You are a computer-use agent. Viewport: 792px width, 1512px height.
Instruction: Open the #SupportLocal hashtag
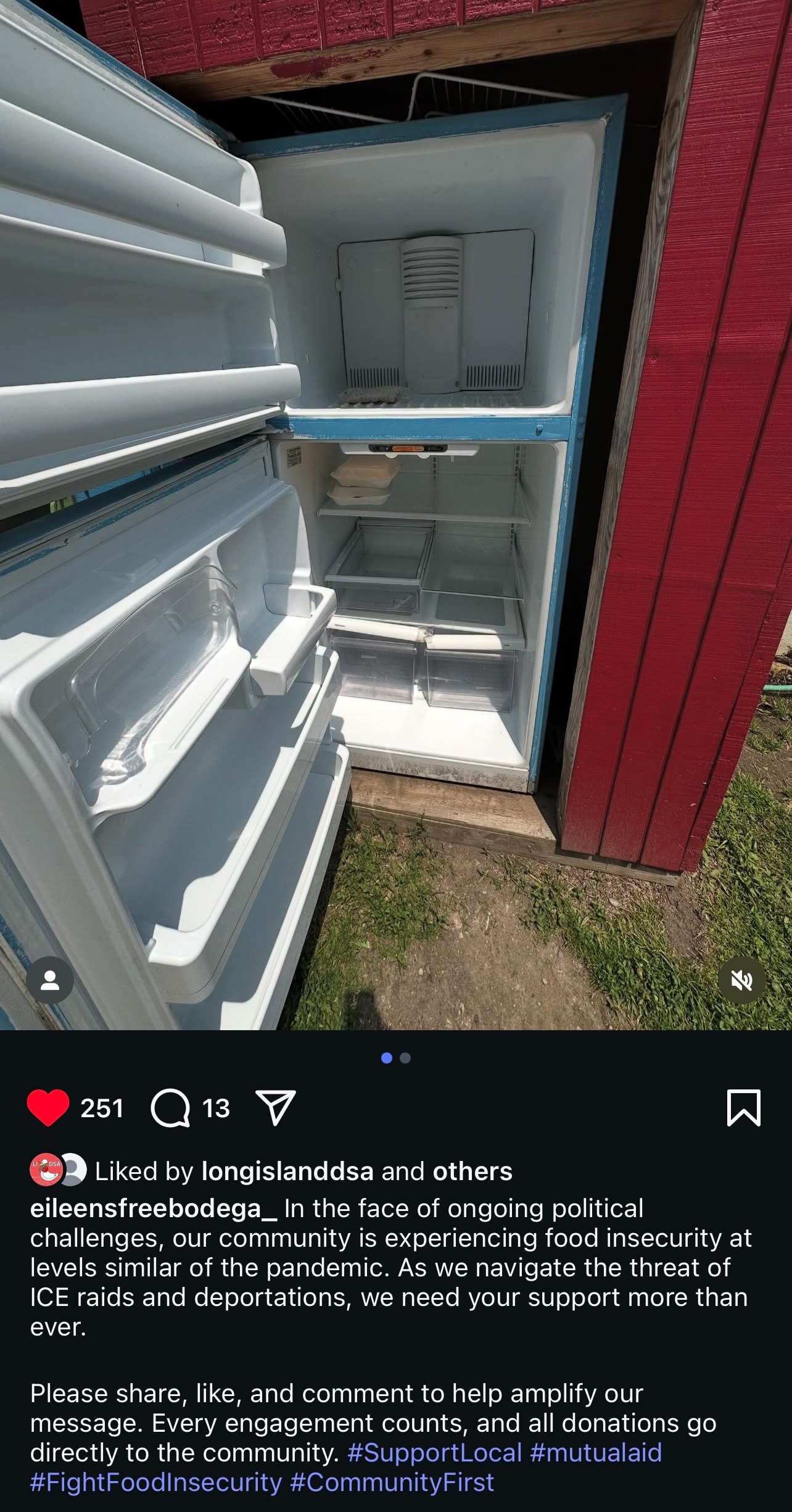pyautogui.click(x=434, y=1452)
